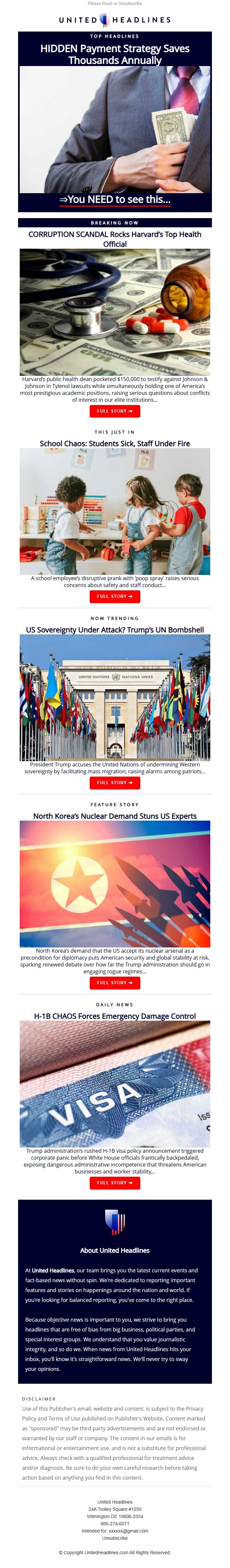Open Full Story for the H-1B chaos article
The height and width of the screenshot is (1568, 230).
click(114, 1182)
